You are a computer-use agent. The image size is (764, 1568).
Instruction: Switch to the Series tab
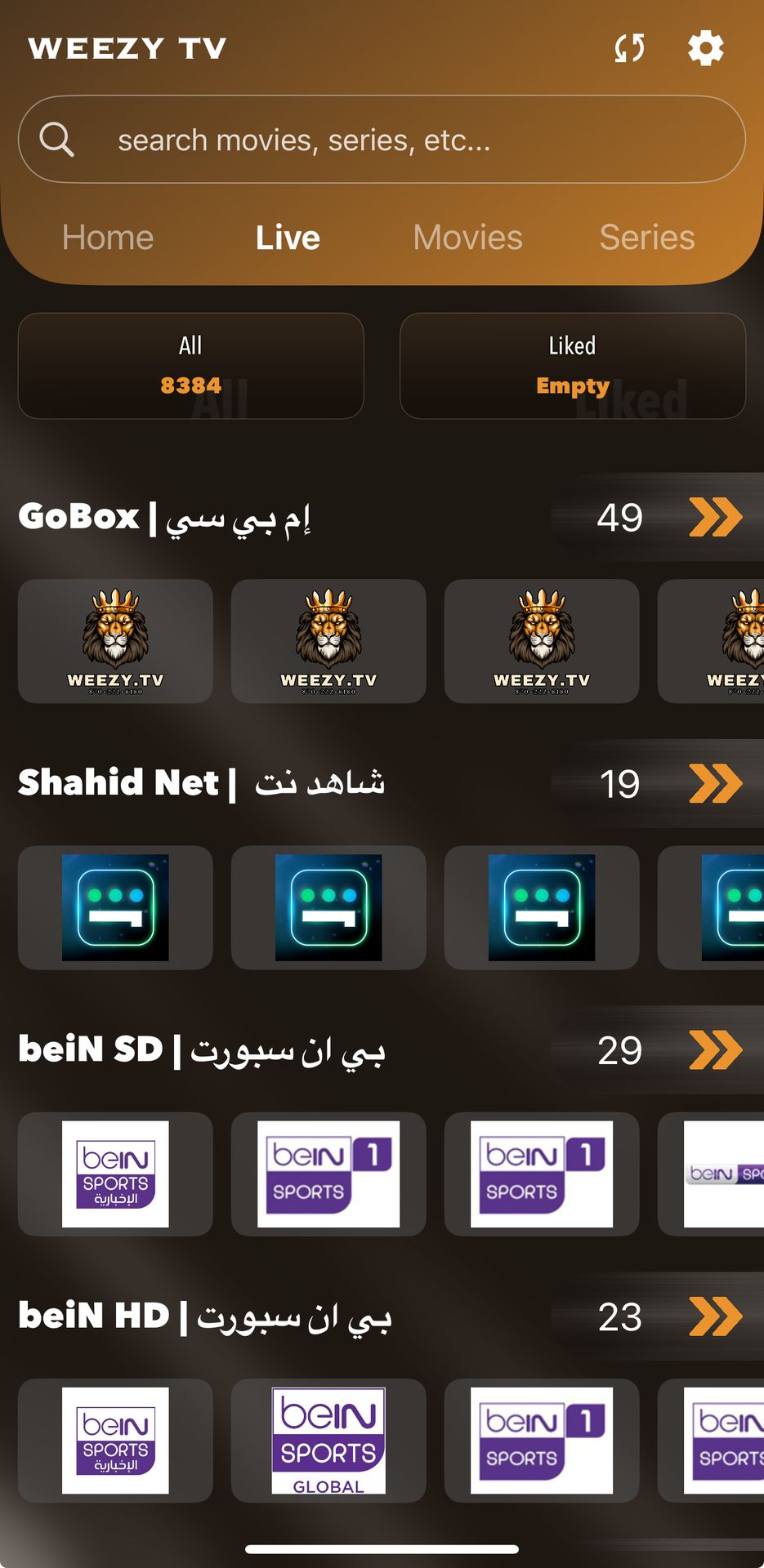(646, 238)
